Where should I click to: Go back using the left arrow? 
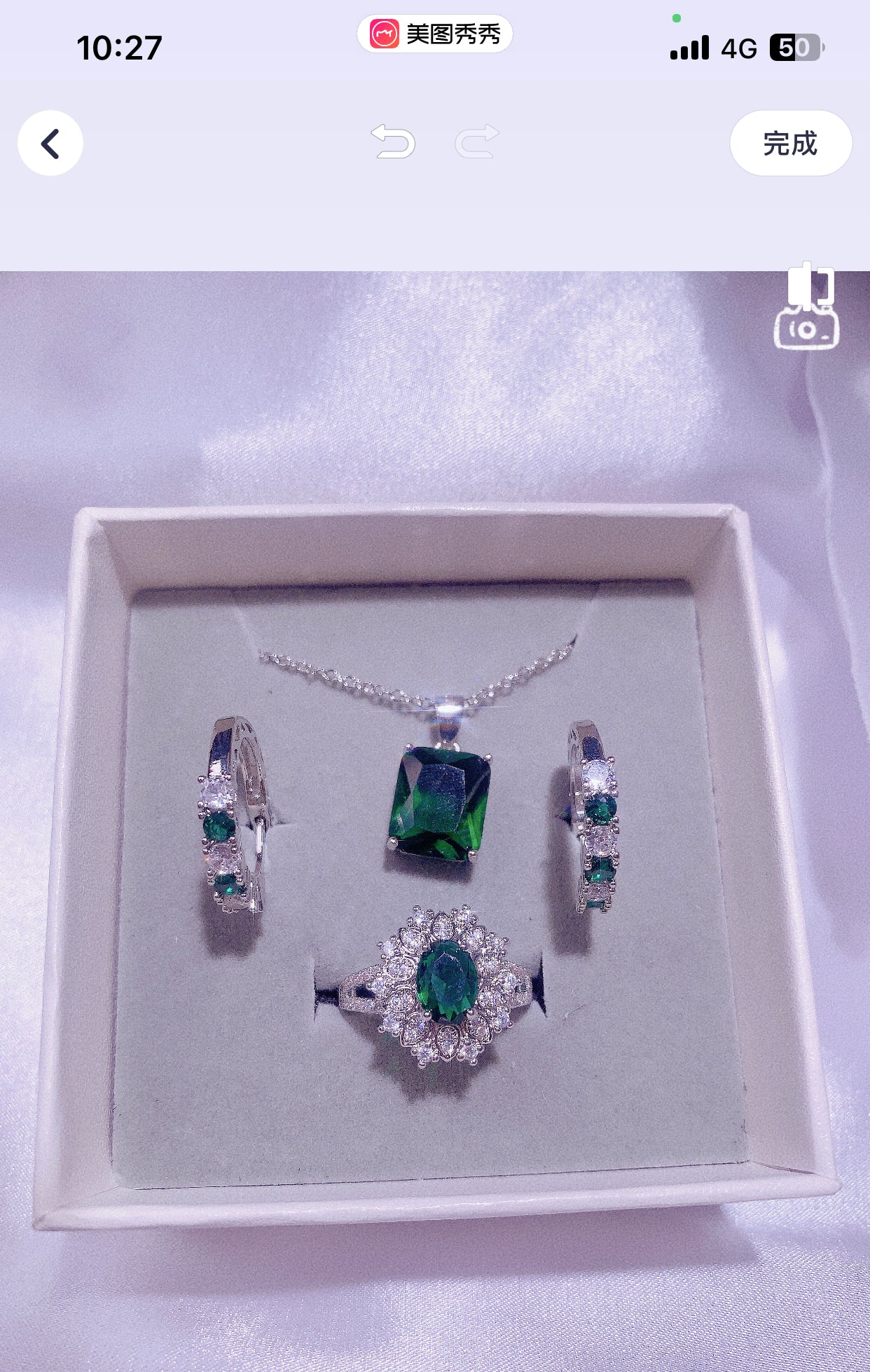tap(50, 143)
